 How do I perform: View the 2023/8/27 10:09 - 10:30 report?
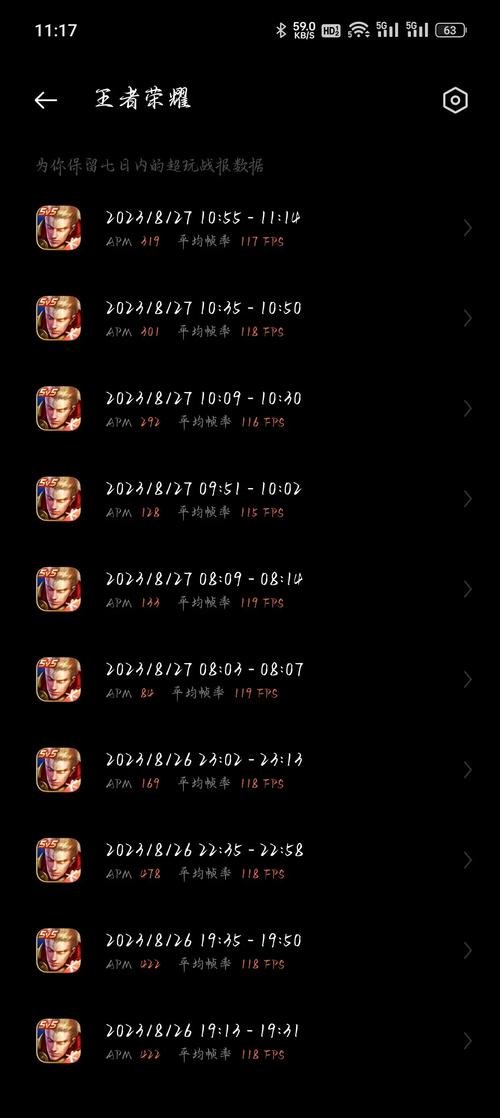(250, 409)
